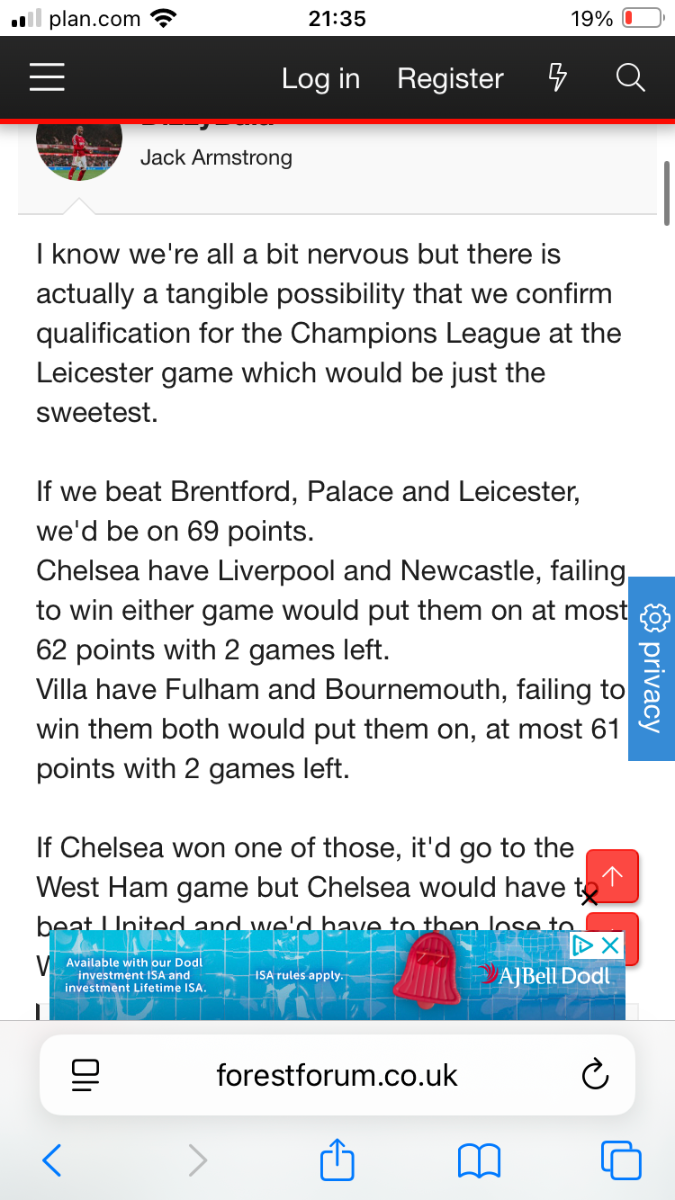Jump to top with the red arrow button
Image resolution: width=675 pixels, height=1200 pixels.
[x=612, y=876]
